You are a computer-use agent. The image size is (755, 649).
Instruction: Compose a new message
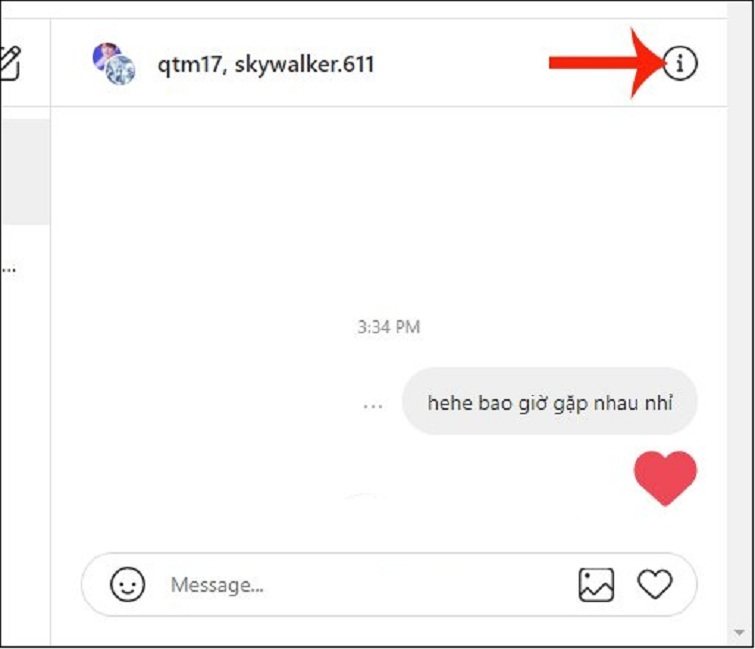tap(9, 64)
